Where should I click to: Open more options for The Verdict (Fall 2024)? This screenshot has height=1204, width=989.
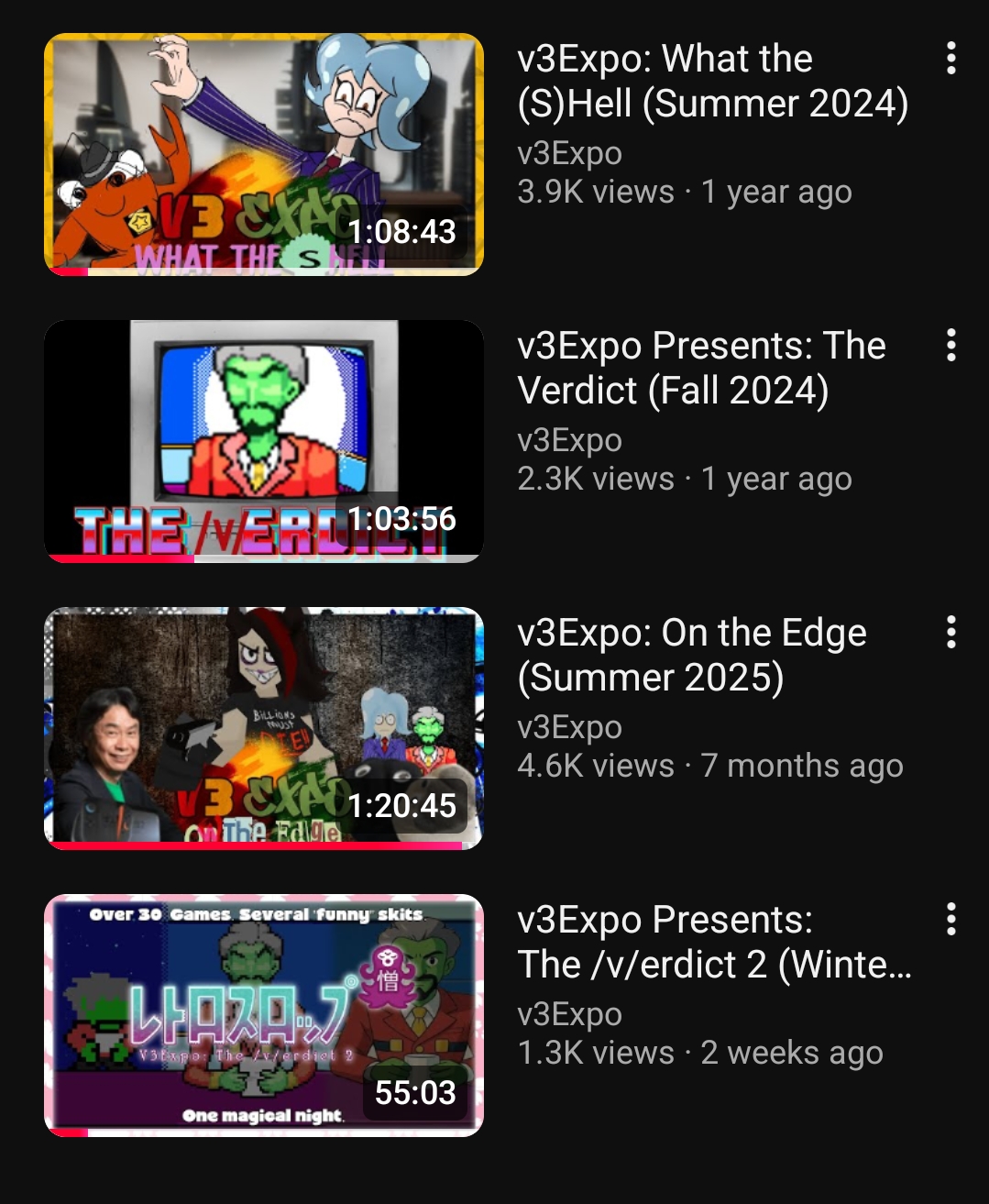[x=951, y=346]
